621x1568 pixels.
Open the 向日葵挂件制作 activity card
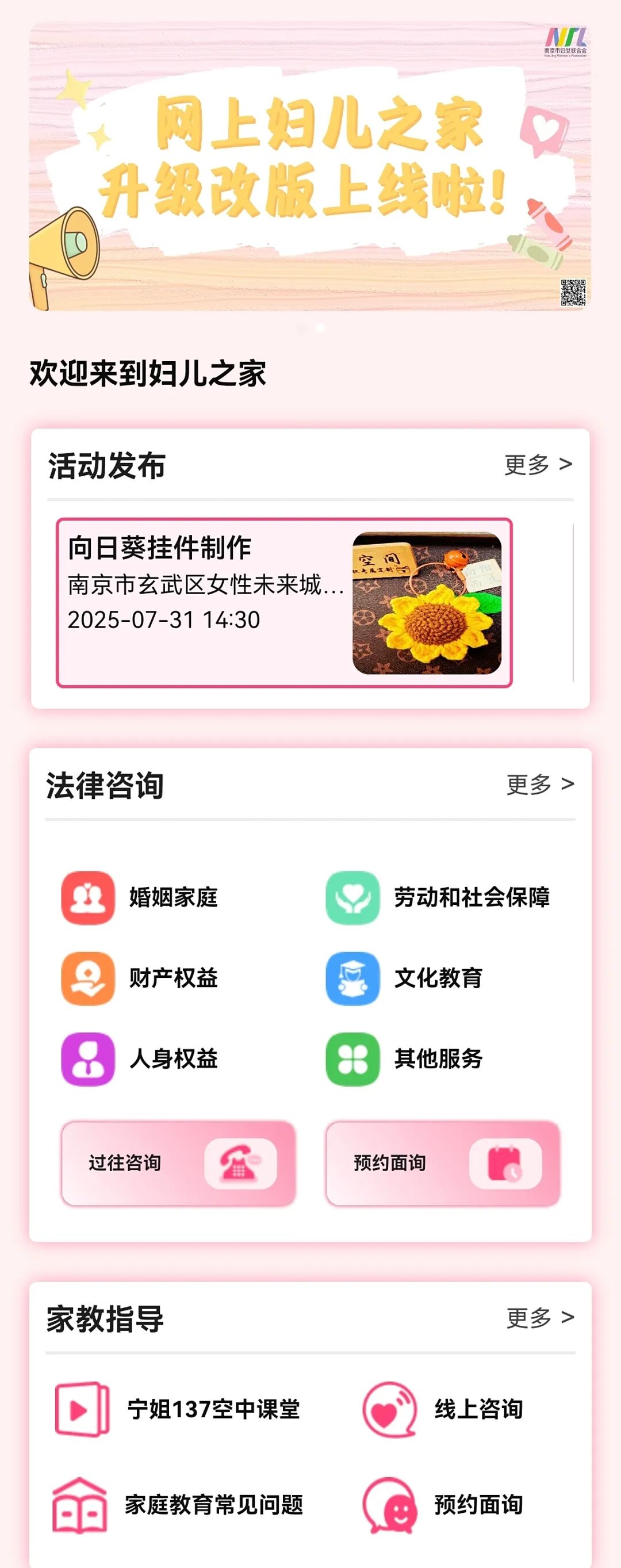click(284, 603)
